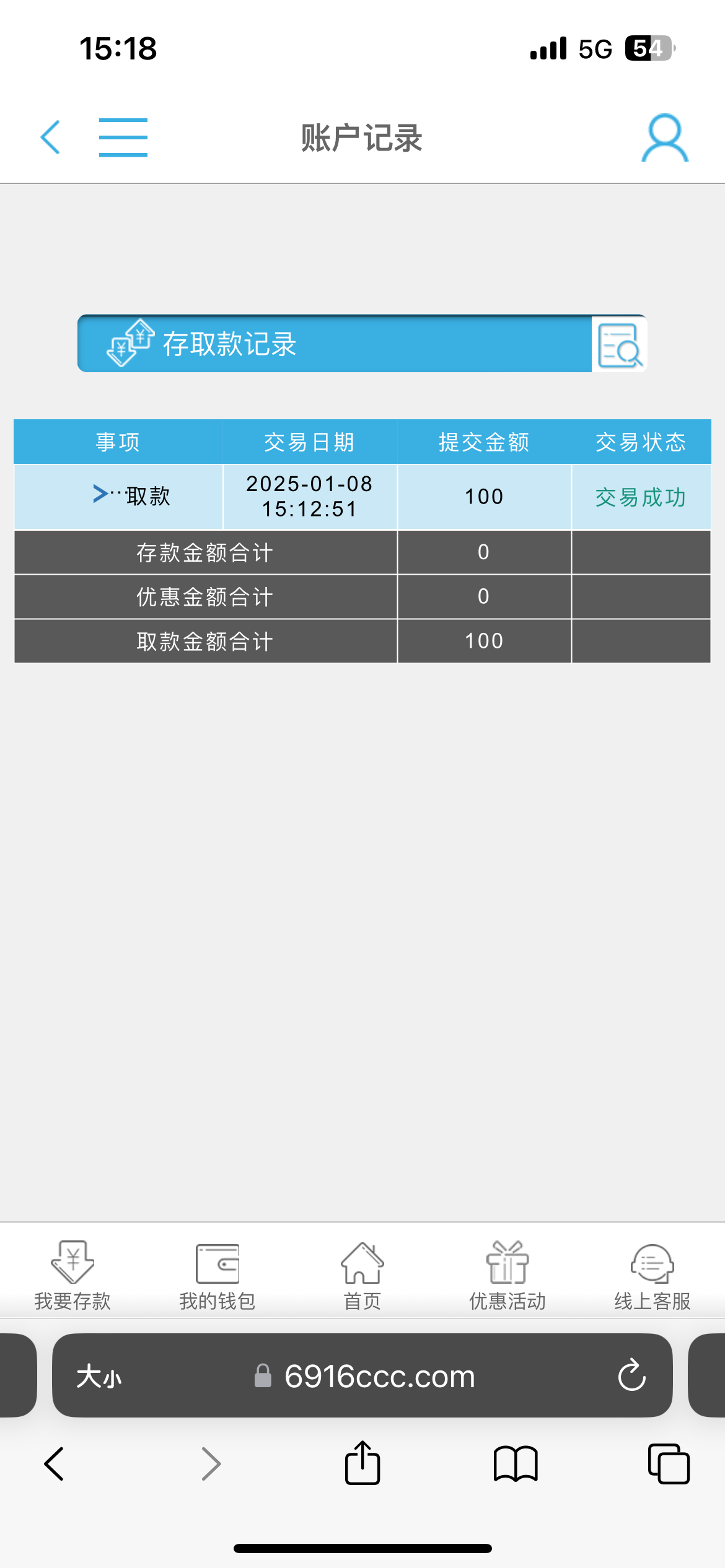Go back using the blue arrow
This screenshot has width=725, height=1568.
50,137
